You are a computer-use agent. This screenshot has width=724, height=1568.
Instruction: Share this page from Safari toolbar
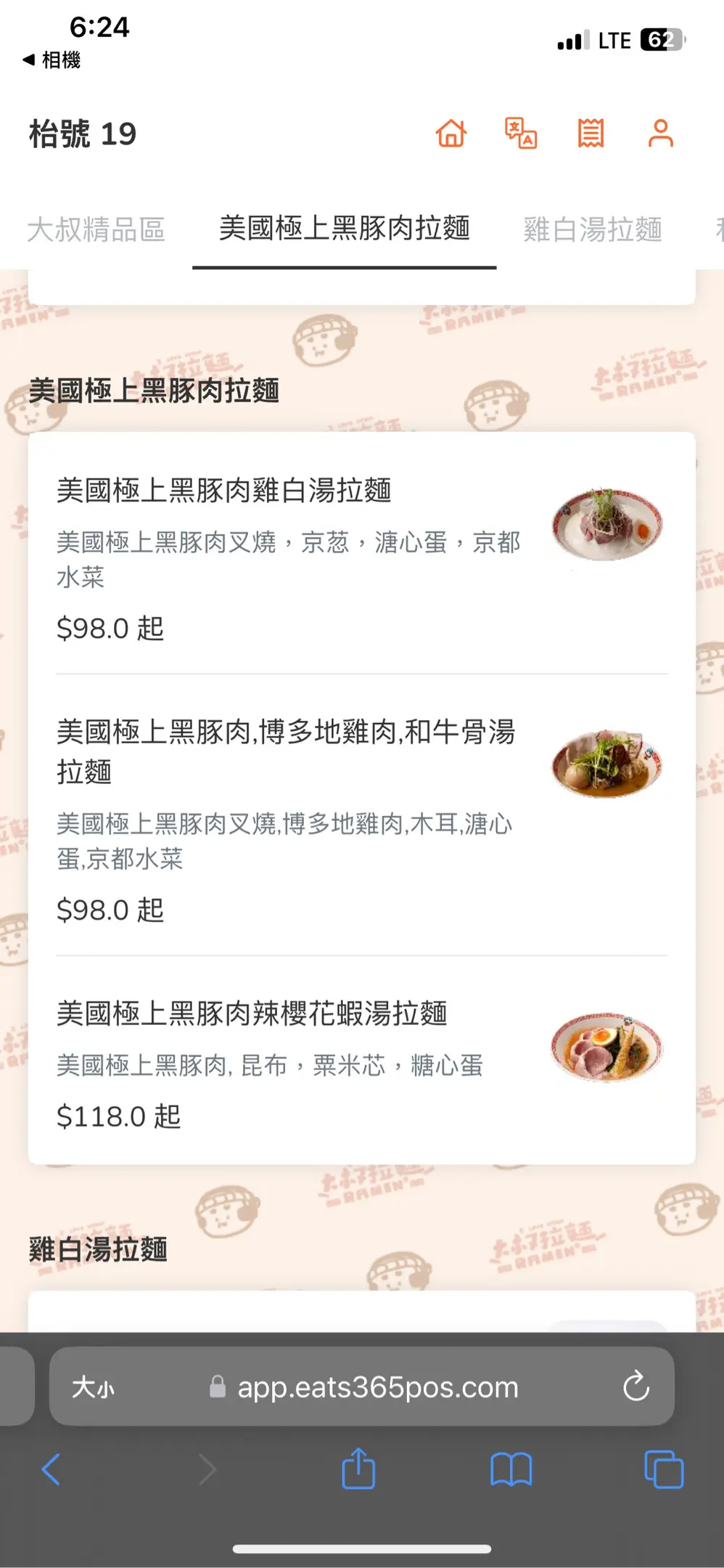[x=358, y=1469]
